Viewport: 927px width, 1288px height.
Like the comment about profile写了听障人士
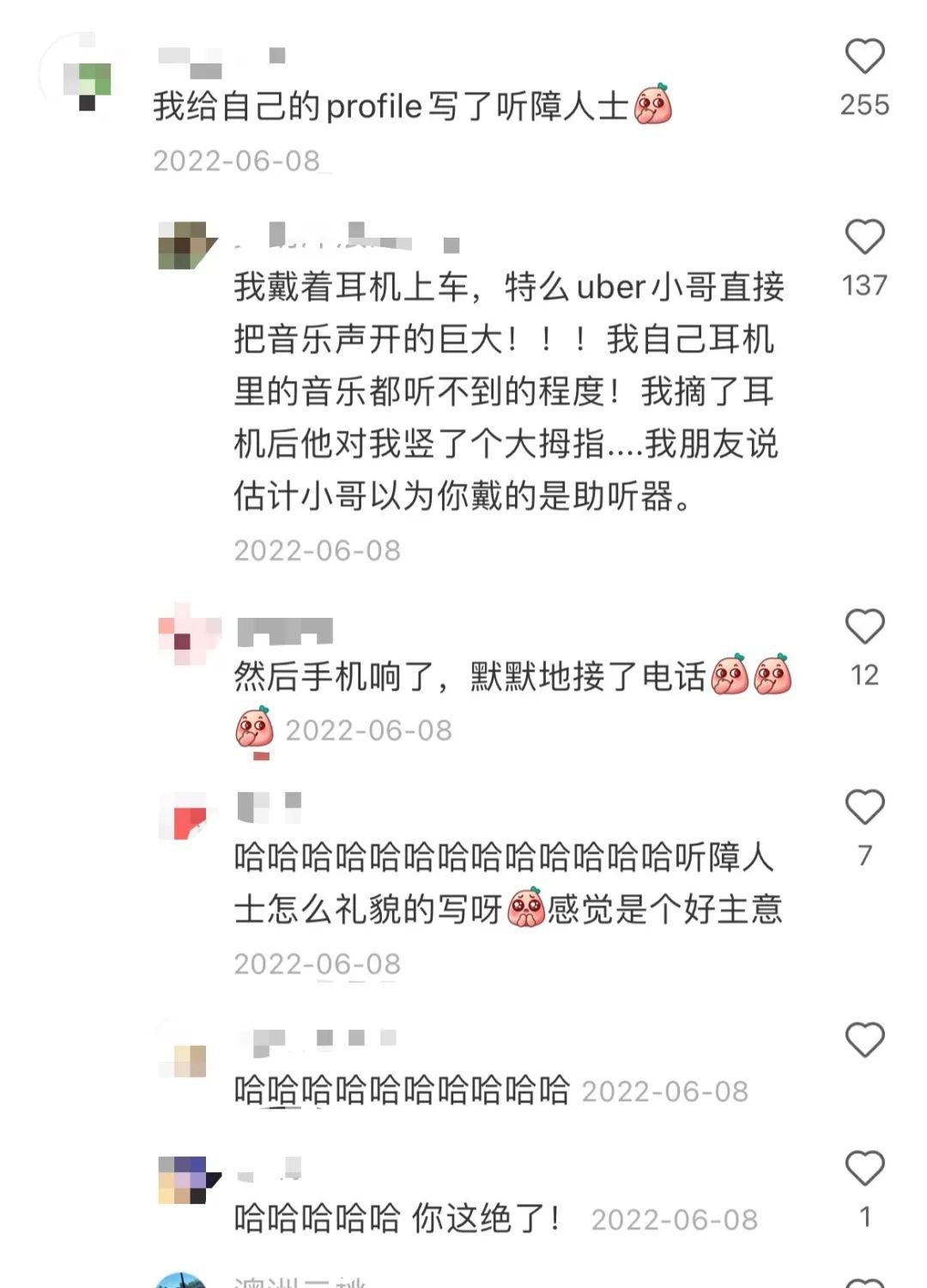coord(864,57)
